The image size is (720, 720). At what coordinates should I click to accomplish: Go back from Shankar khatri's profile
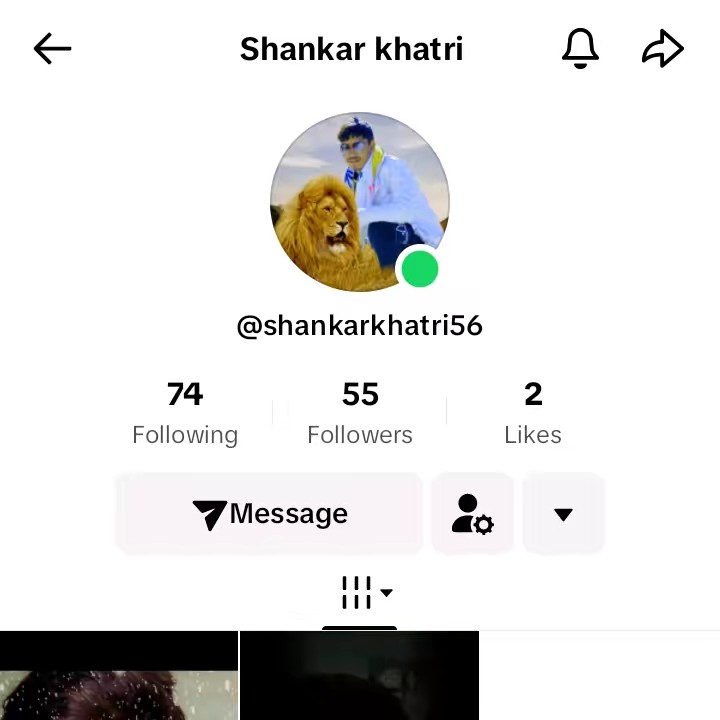[52, 48]
